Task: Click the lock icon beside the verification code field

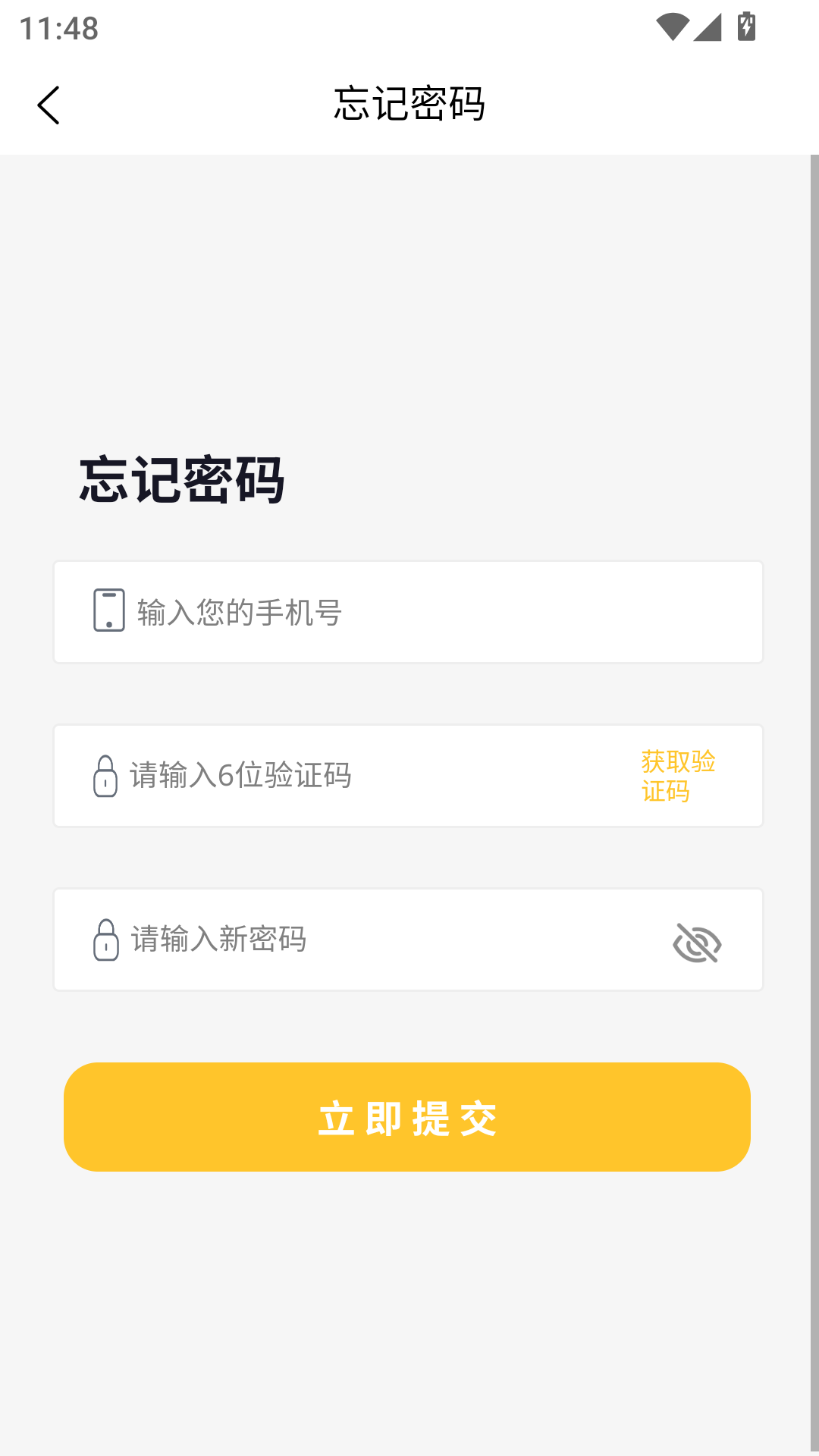Action: [x=105, y=776]
